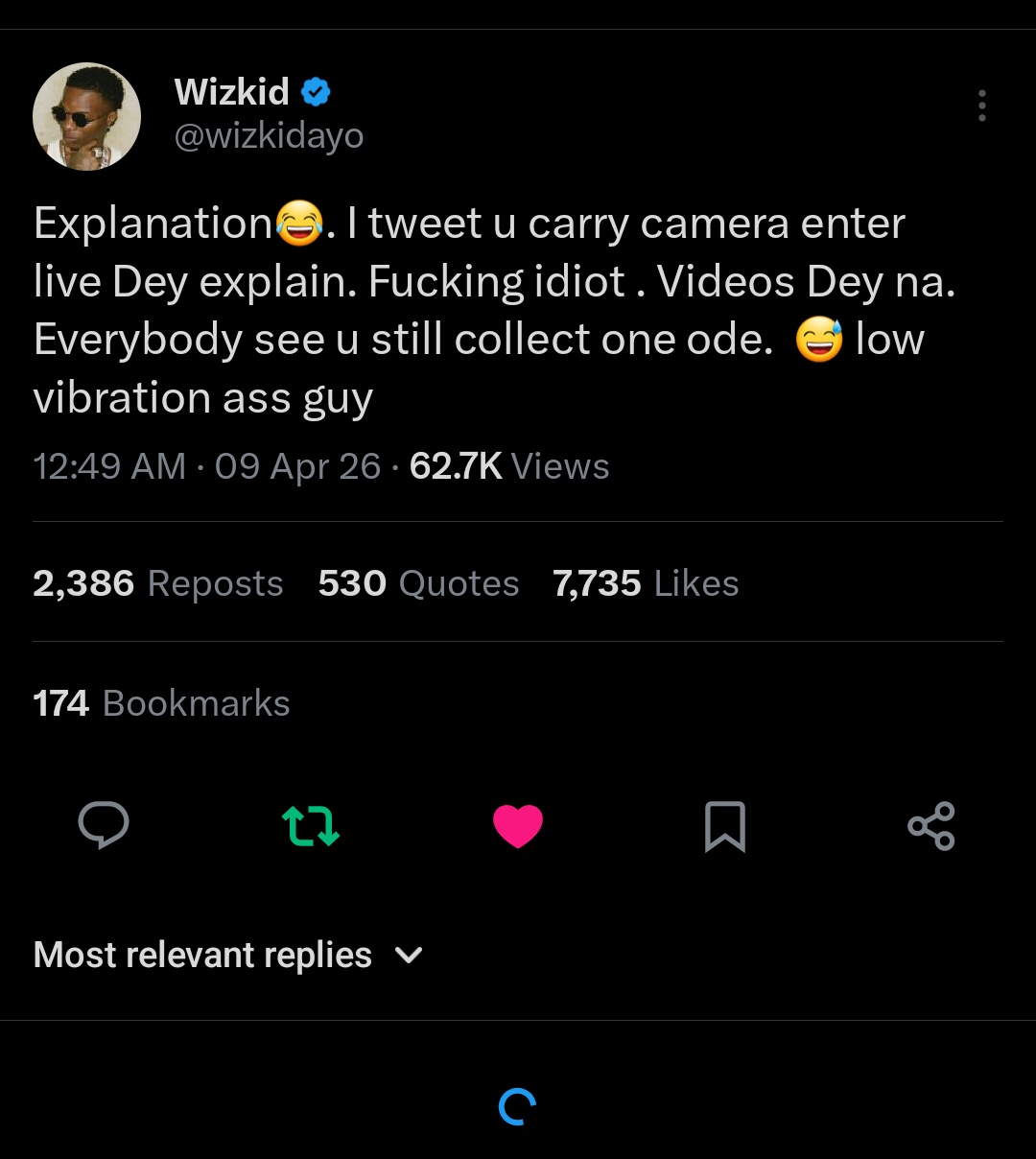The height and width of the screenshot is (1159, 1036).
Task: Expand the Most relevant replies sort dropdown
Action: (x=228, y=955)
